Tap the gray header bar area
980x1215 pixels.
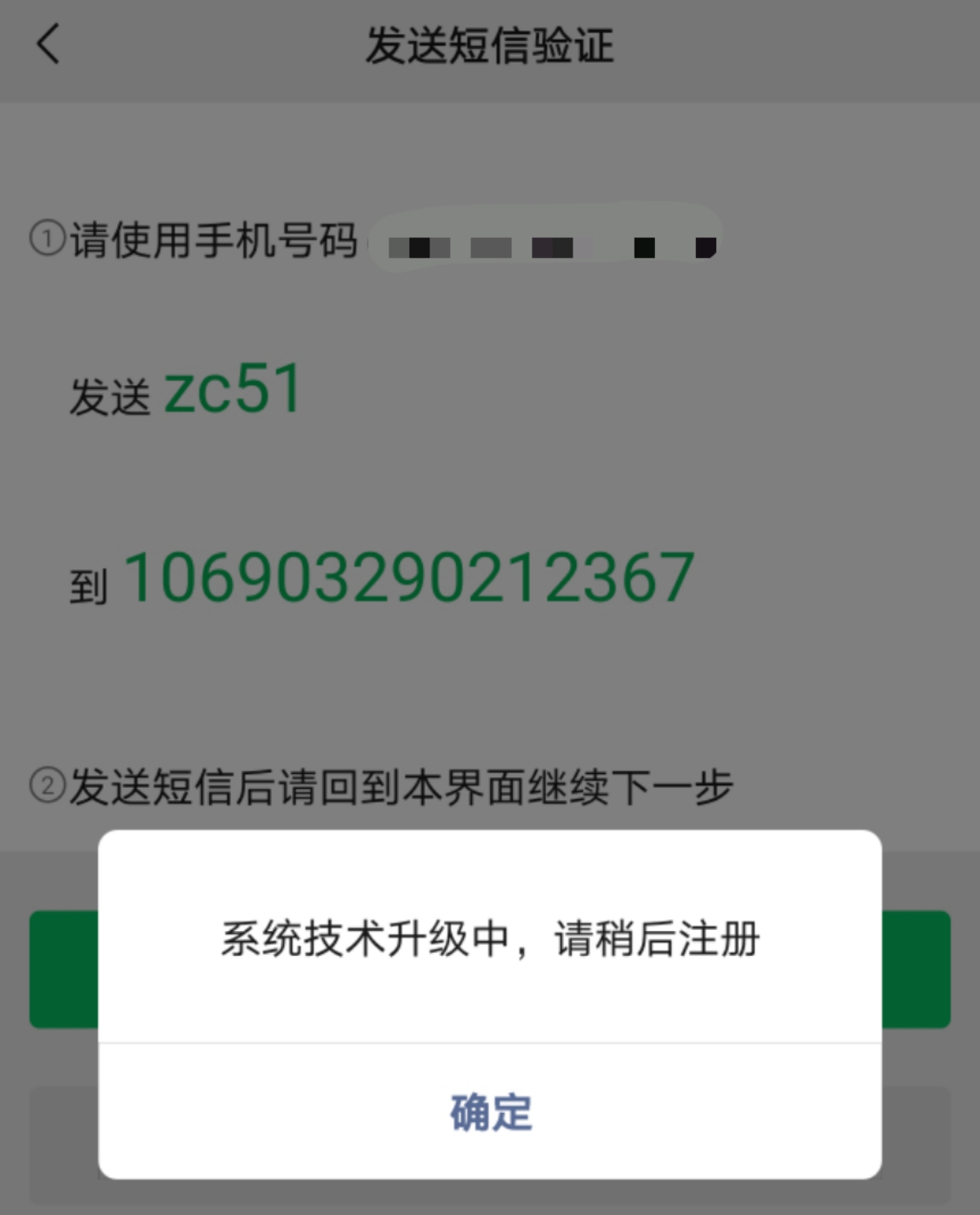tap(735, 45)
